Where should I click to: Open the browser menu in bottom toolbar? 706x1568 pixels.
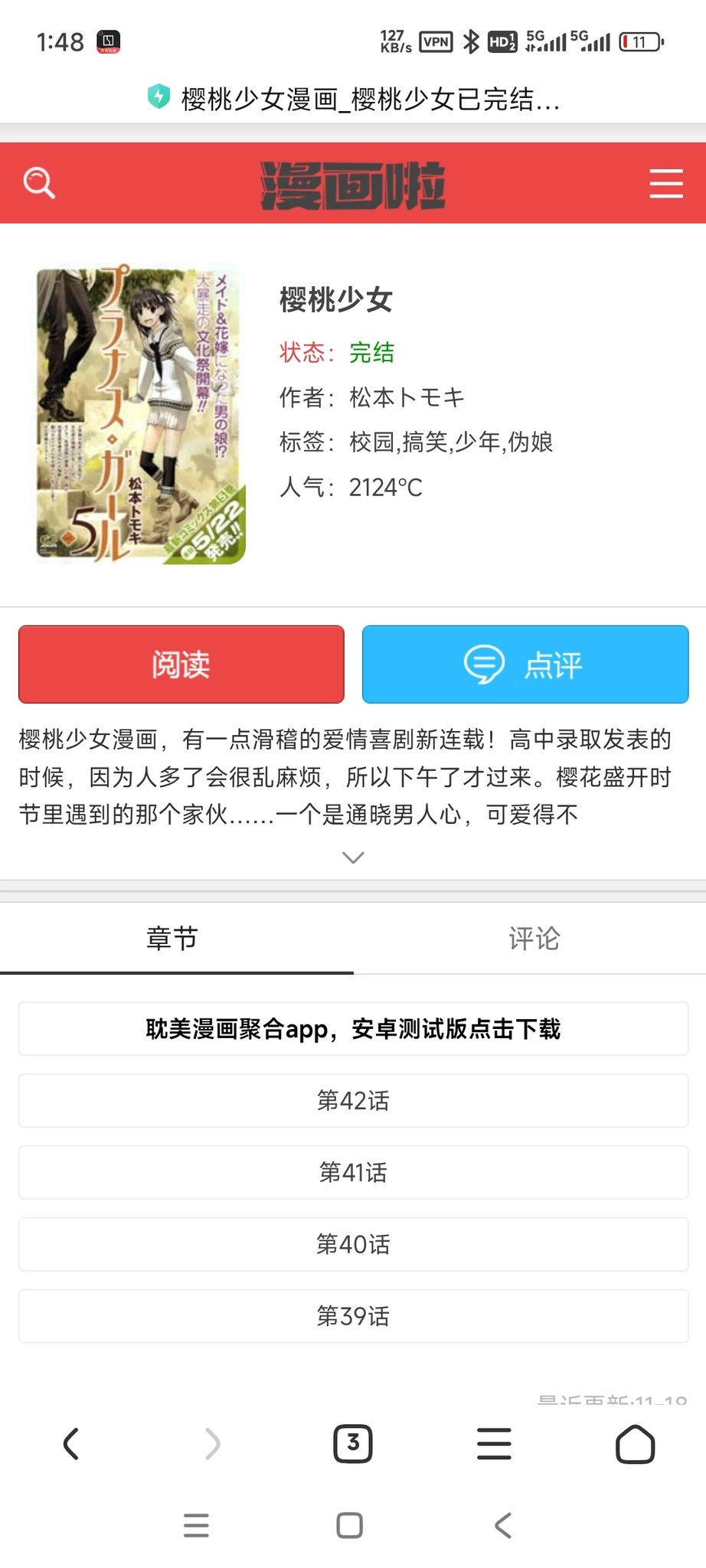click(494, 1444)
